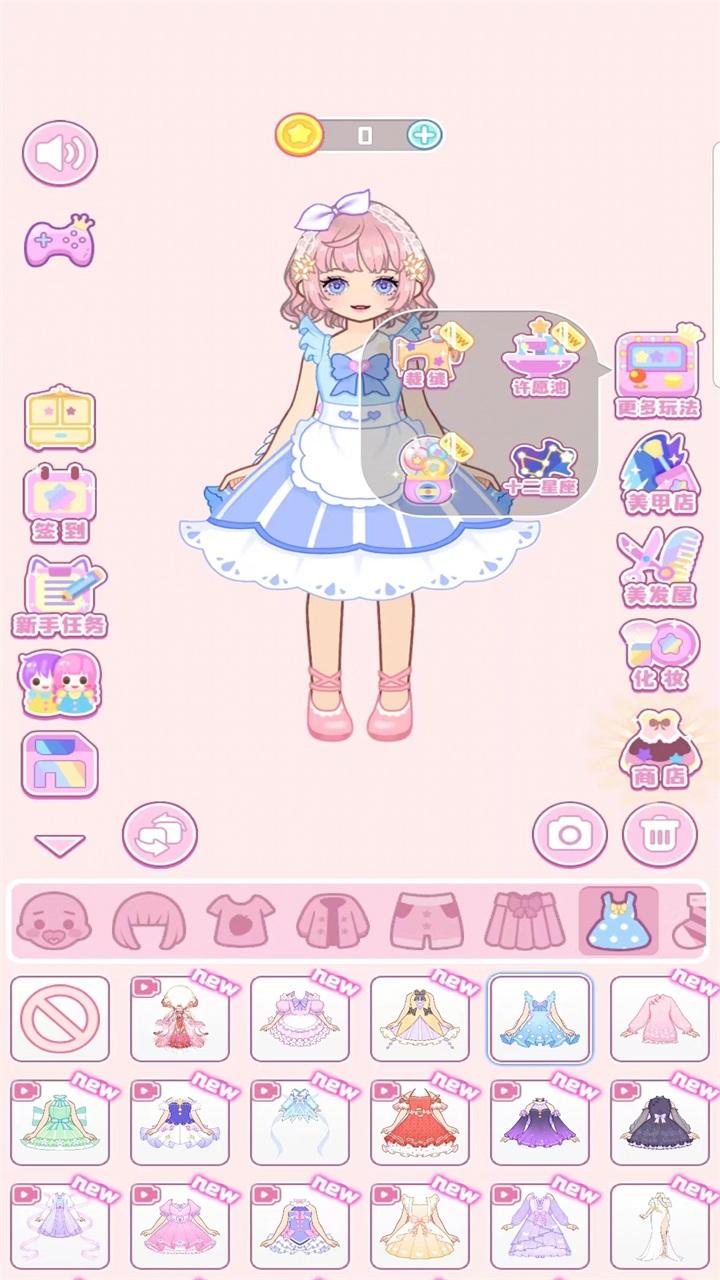720x1280 pixels.
Task: Open the 化妆 makeup section
Action: [658, 655]
